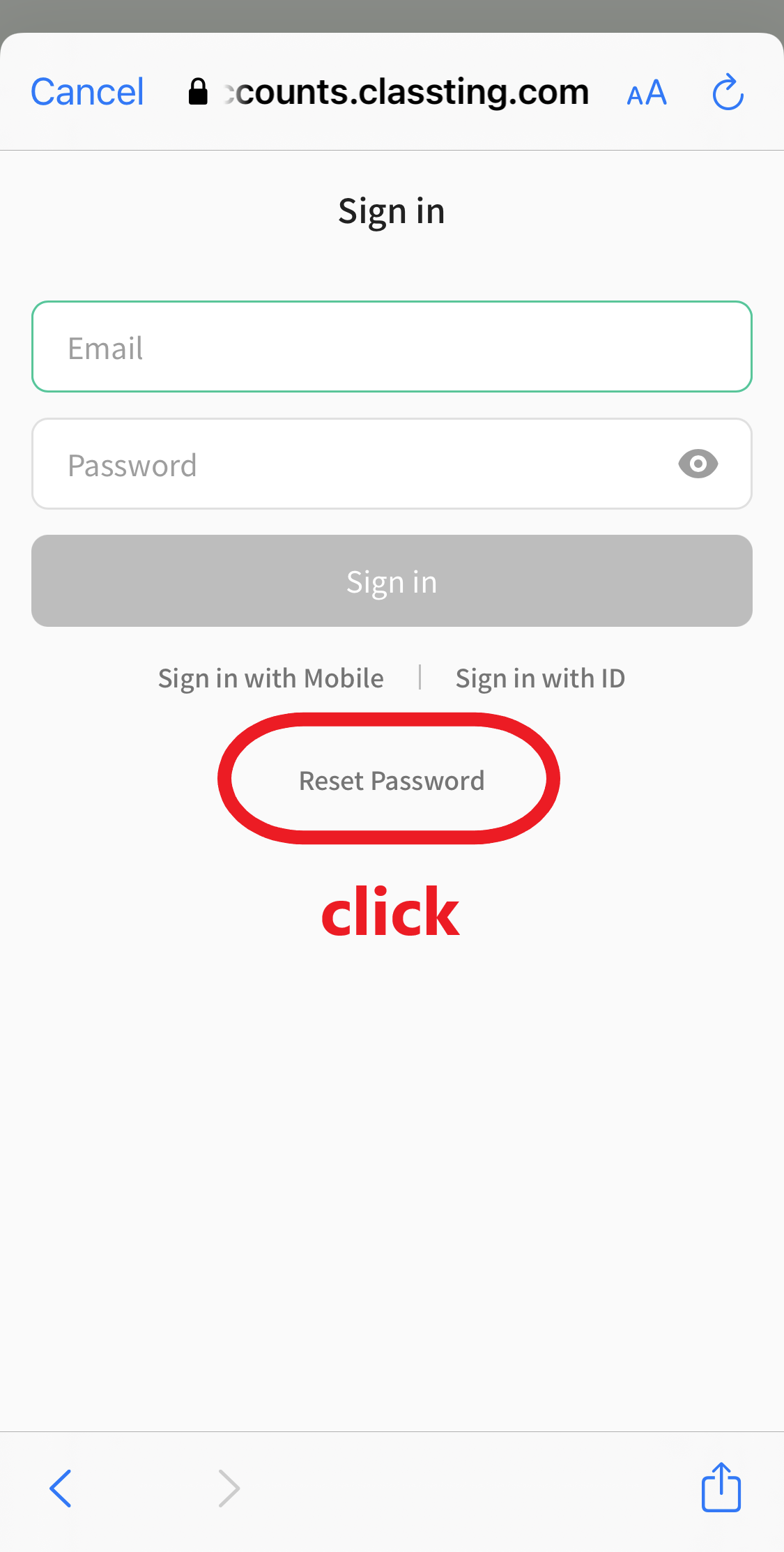Reload the page with the refresh icon

pos(728,92)
